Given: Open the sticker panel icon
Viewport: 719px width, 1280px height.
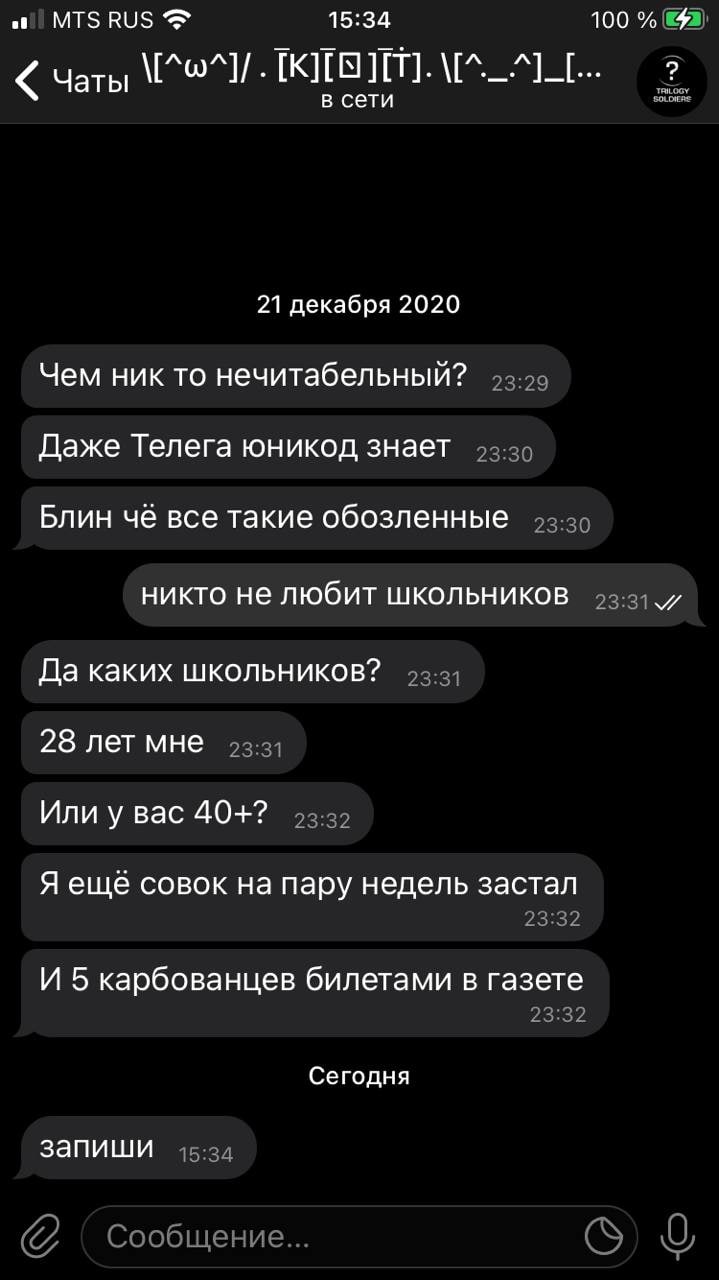Looking at the screenshot, I should point(603,1237).
